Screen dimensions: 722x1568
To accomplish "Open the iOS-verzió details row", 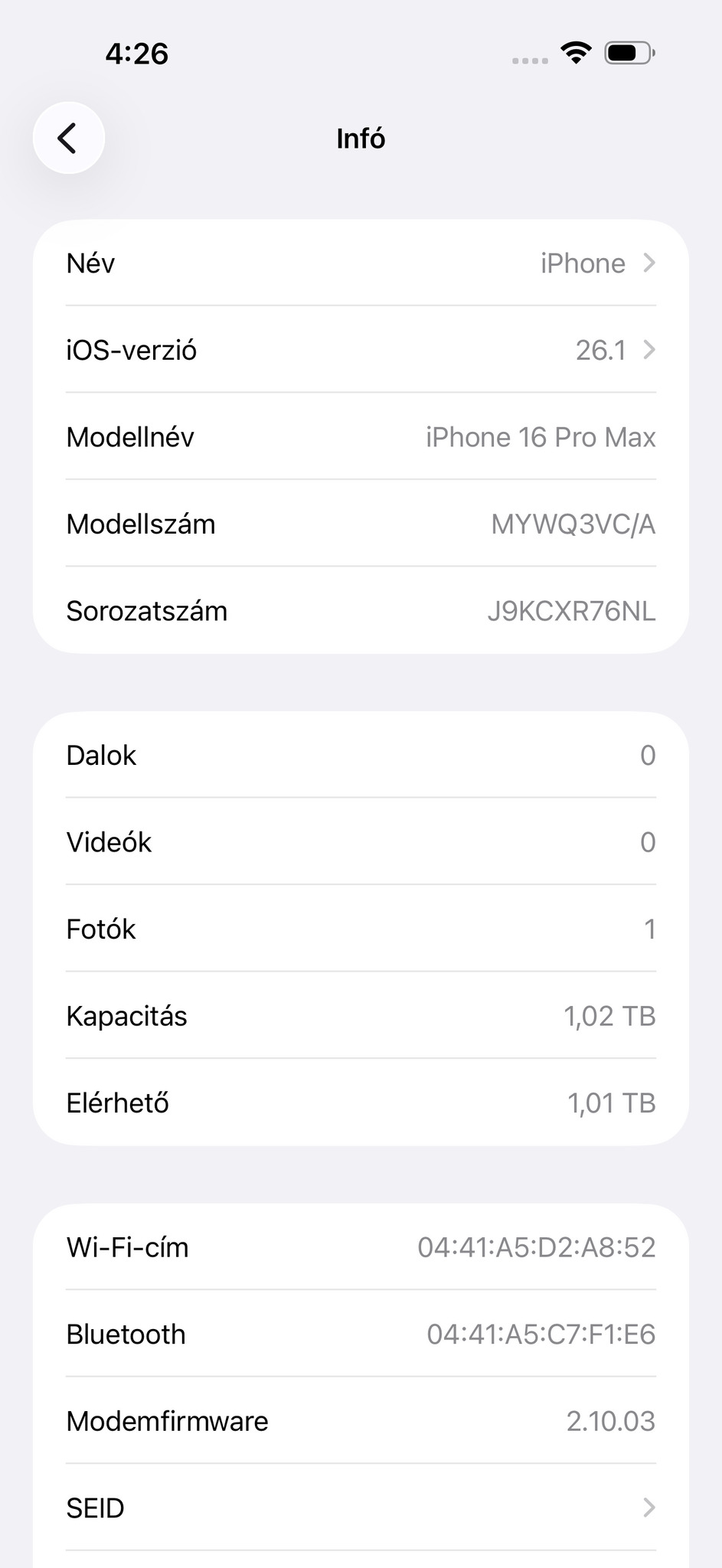I will [x=361, y=350].
